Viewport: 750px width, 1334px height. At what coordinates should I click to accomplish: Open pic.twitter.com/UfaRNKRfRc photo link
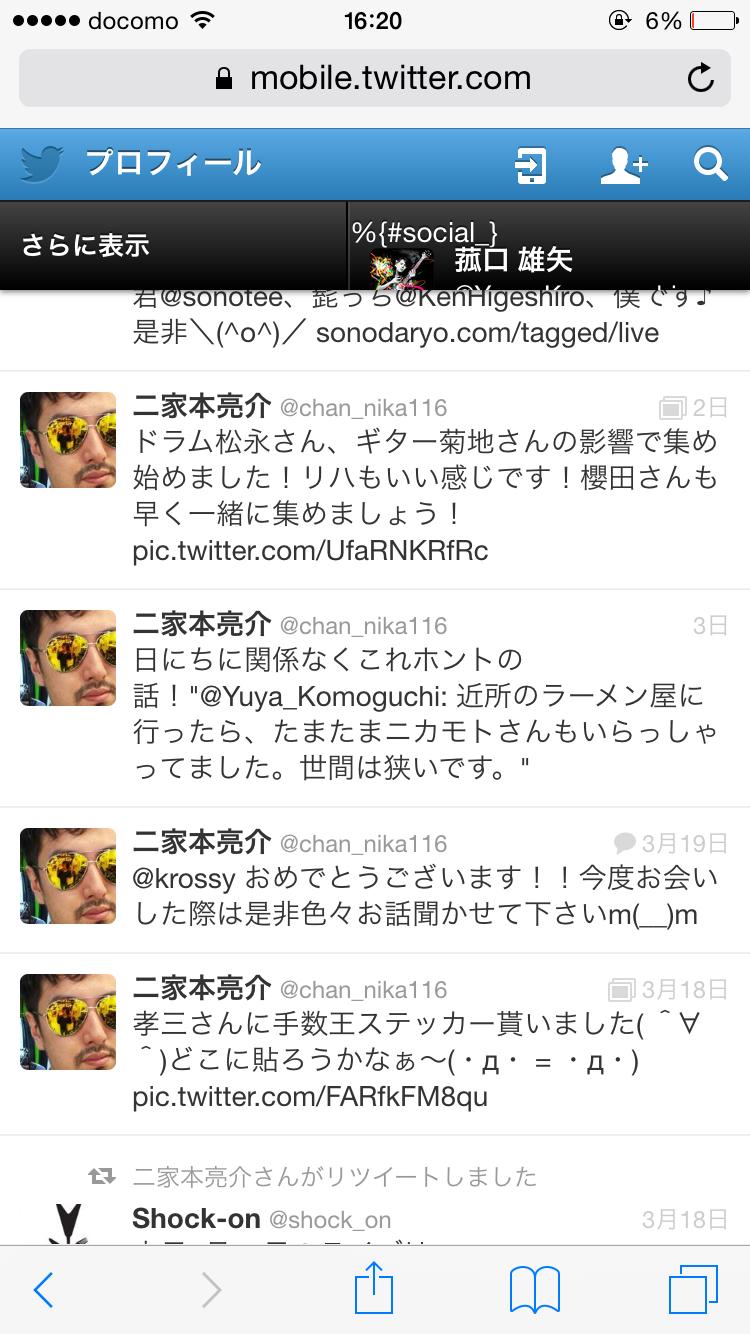pyautogui.click(x=310, y=551)
